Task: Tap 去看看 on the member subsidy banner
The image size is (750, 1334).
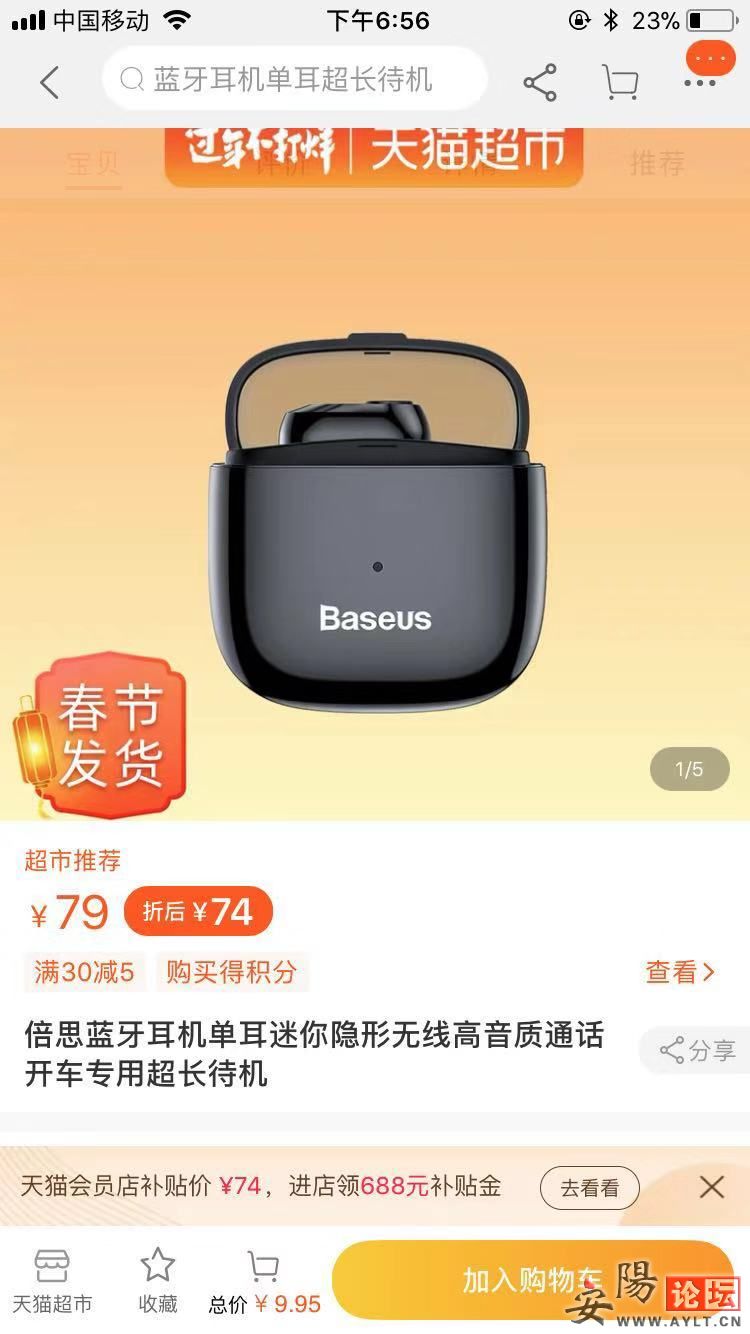Action: pyautogui.click(x=589, y=1187)
